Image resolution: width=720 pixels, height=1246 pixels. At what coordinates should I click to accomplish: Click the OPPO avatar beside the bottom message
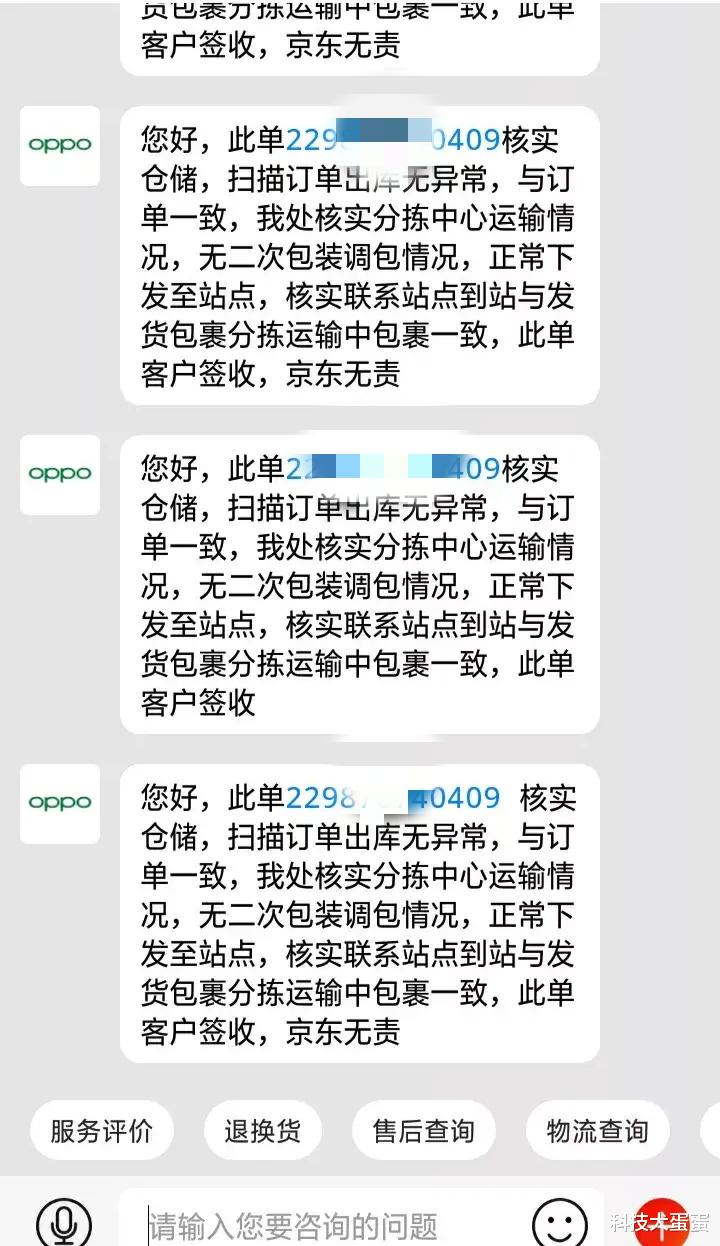(x=59, y=802)
